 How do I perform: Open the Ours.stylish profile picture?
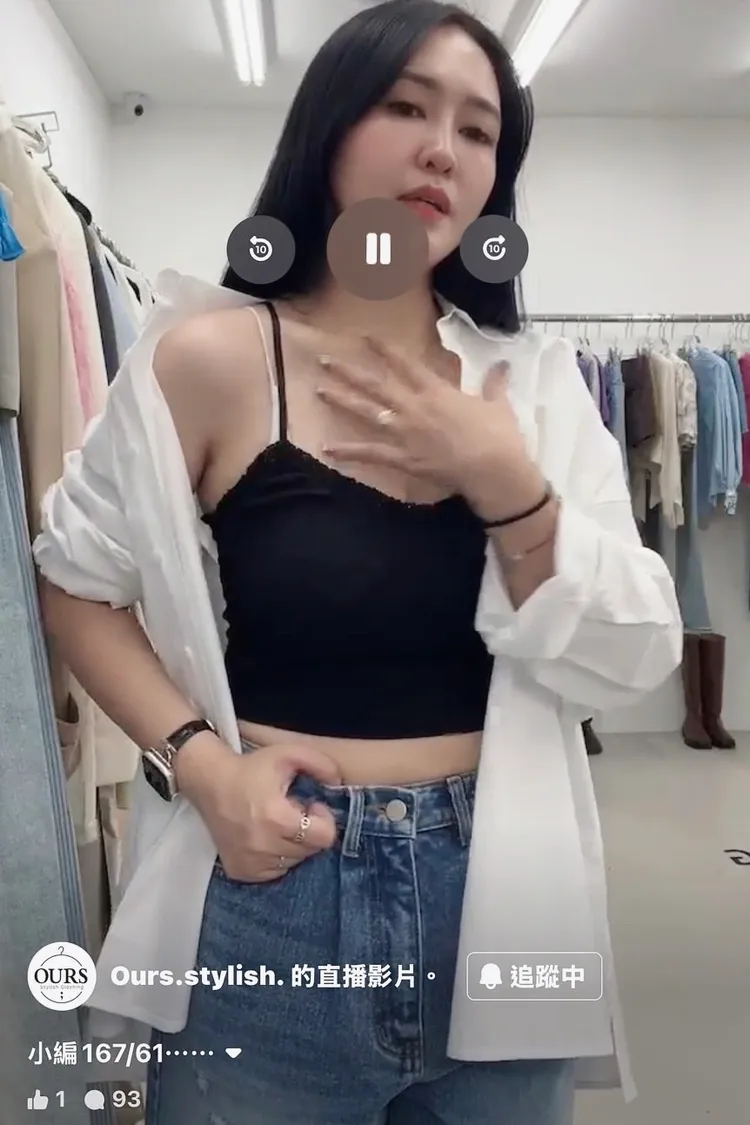point(62,976)
